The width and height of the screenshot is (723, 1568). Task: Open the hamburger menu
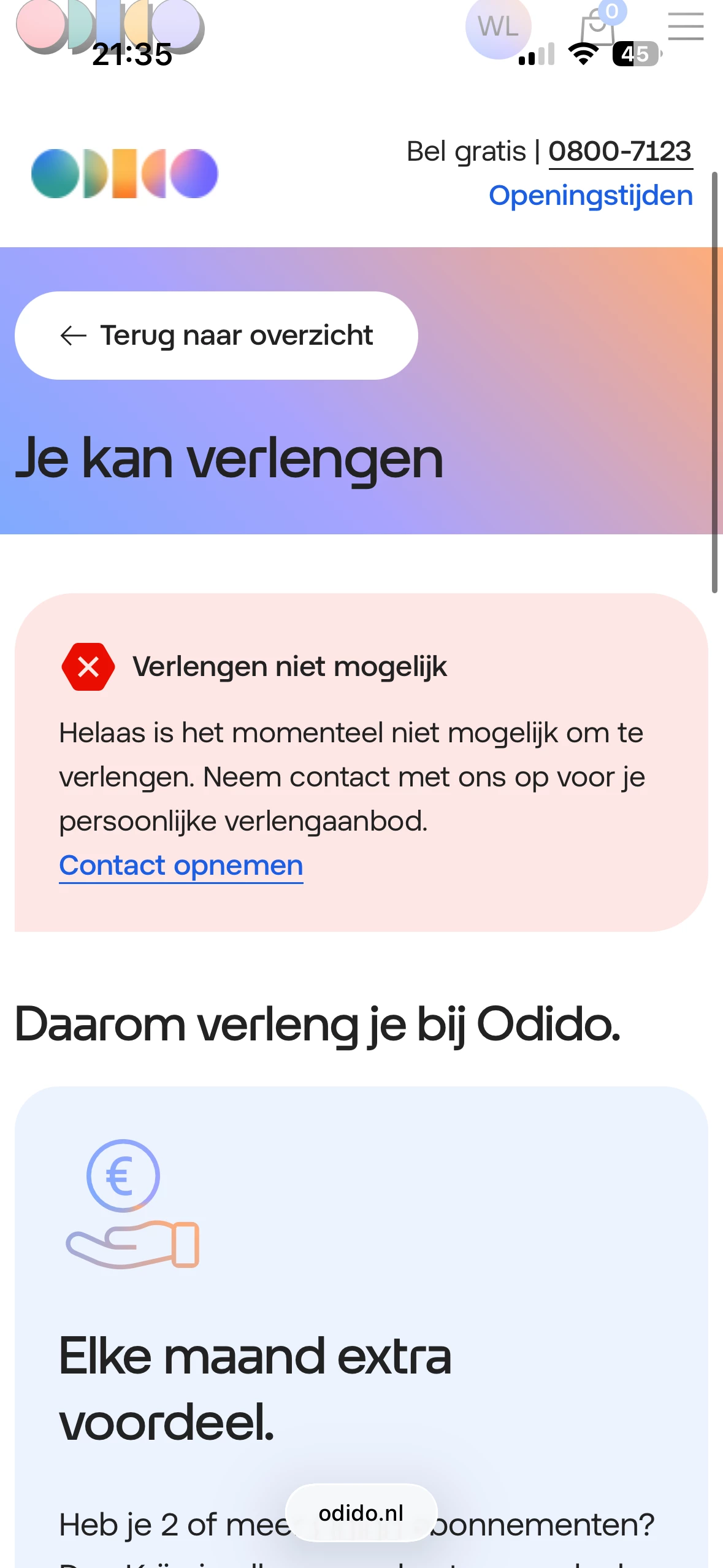[x=686, y=26]
